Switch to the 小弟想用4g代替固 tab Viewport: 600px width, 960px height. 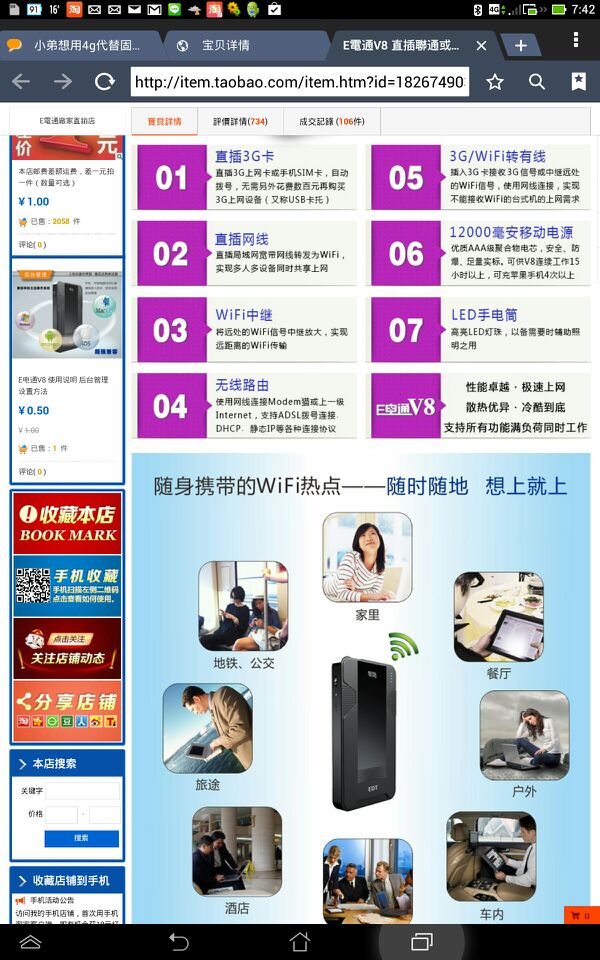(x=85, y=46)
